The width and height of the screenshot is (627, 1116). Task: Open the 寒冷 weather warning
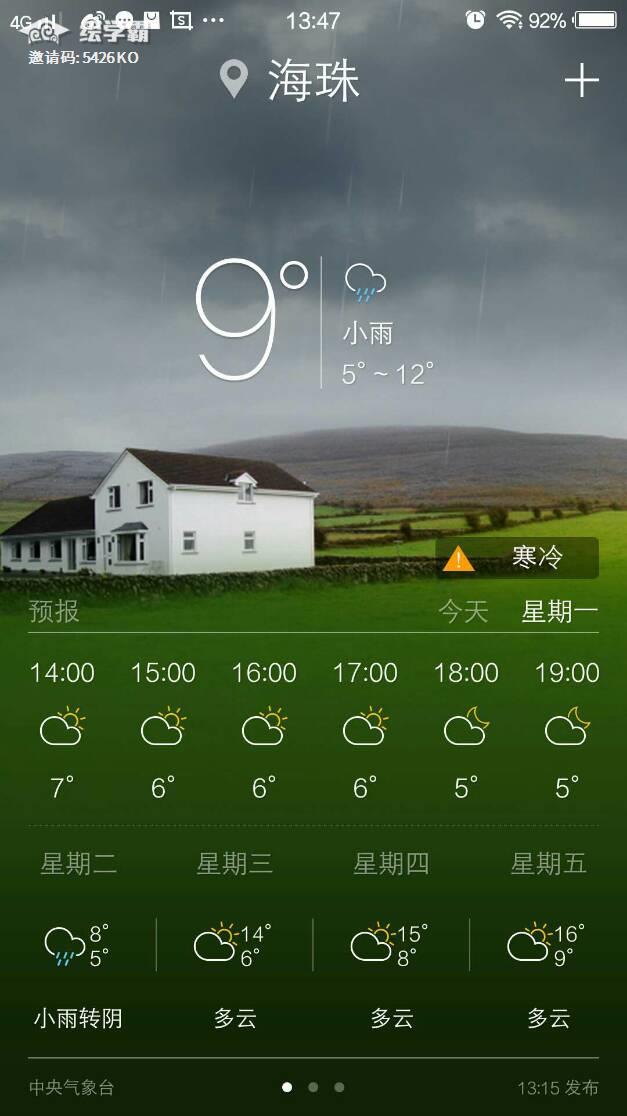[518, 558]
